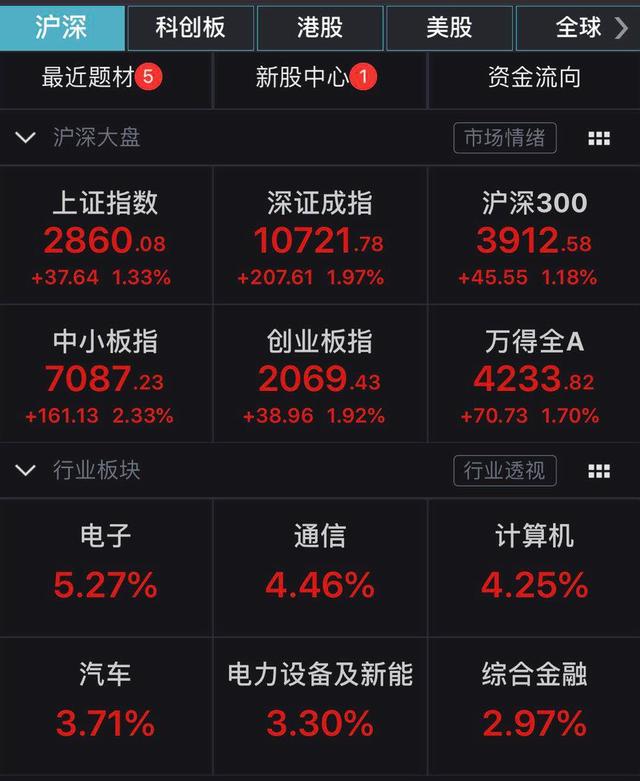
Task: Open the 深证成指 index card
Action: pyautogui.click(x=319, y=237)
